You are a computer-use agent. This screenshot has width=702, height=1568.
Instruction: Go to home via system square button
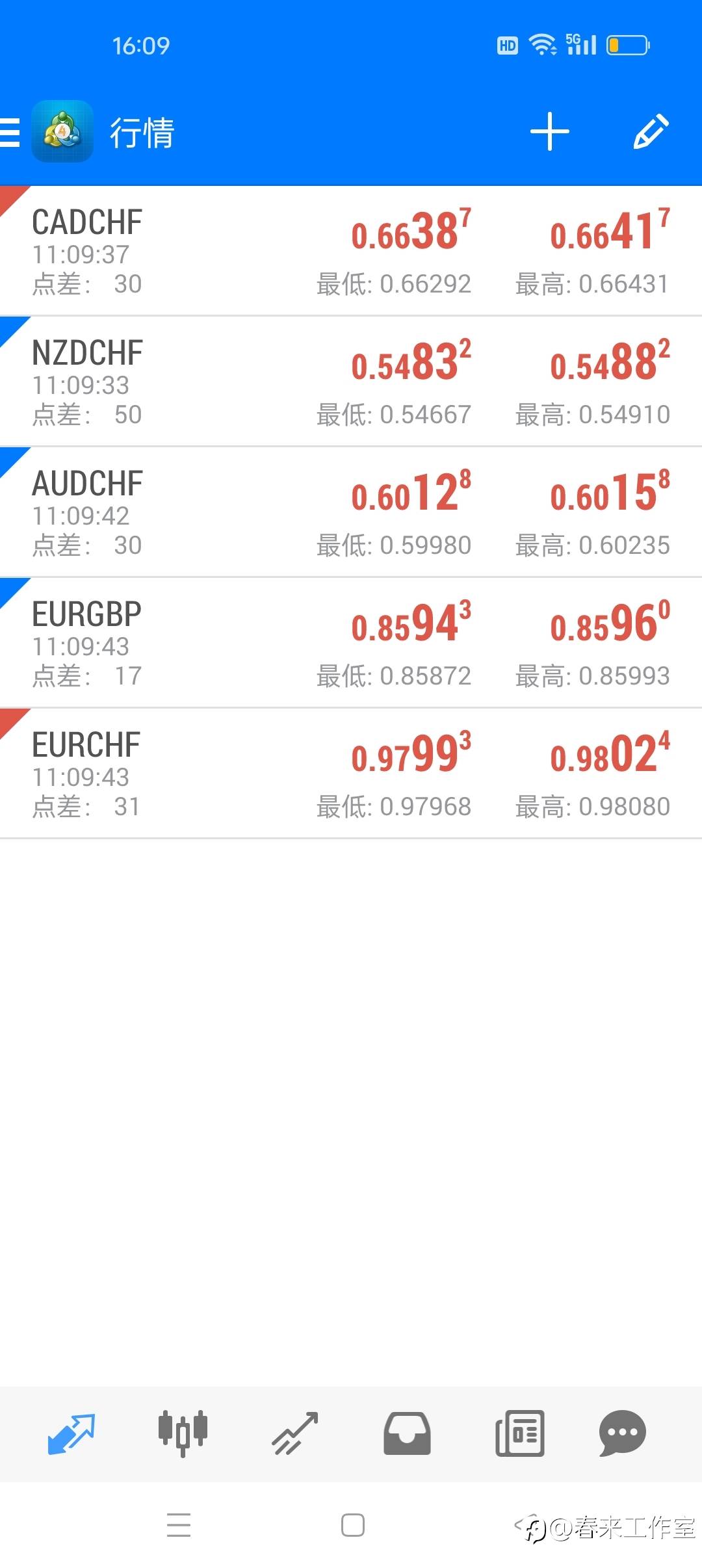(x=353, y=1525)
